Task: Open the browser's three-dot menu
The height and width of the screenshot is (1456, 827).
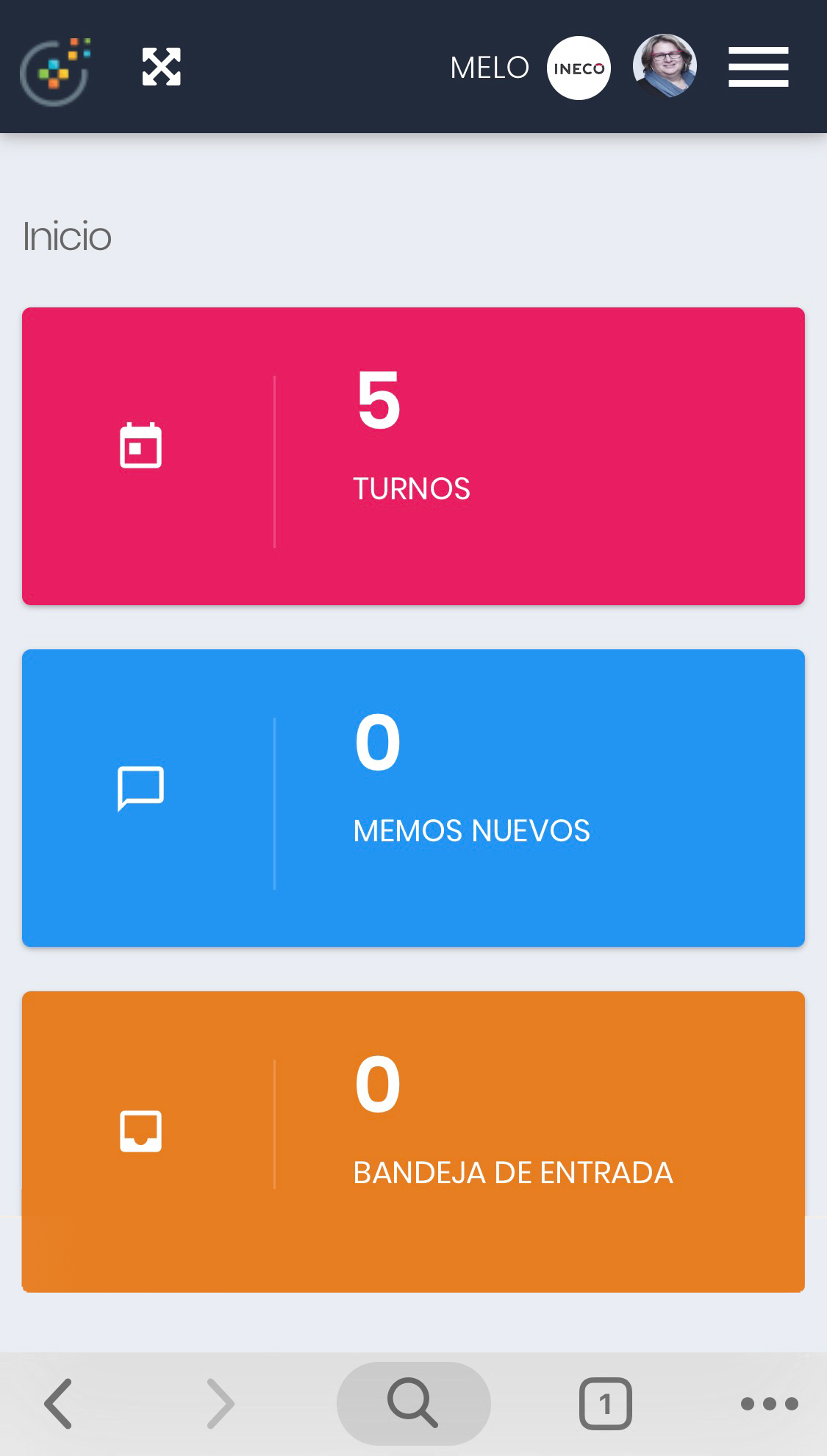Action: [x=770, y=1404]
